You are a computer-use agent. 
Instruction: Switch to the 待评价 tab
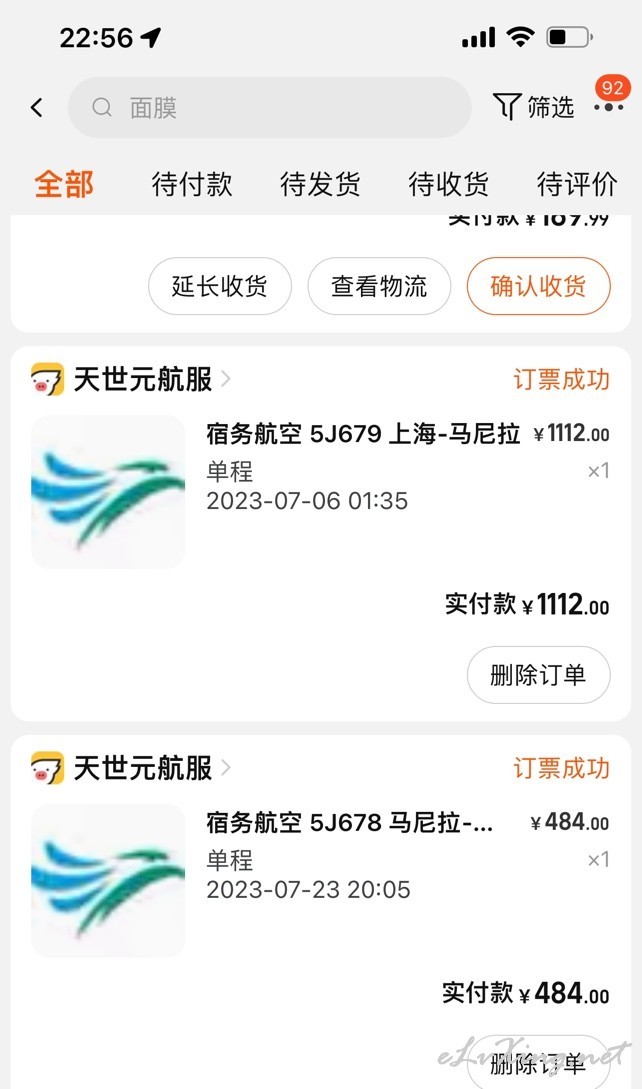(577, 185)
